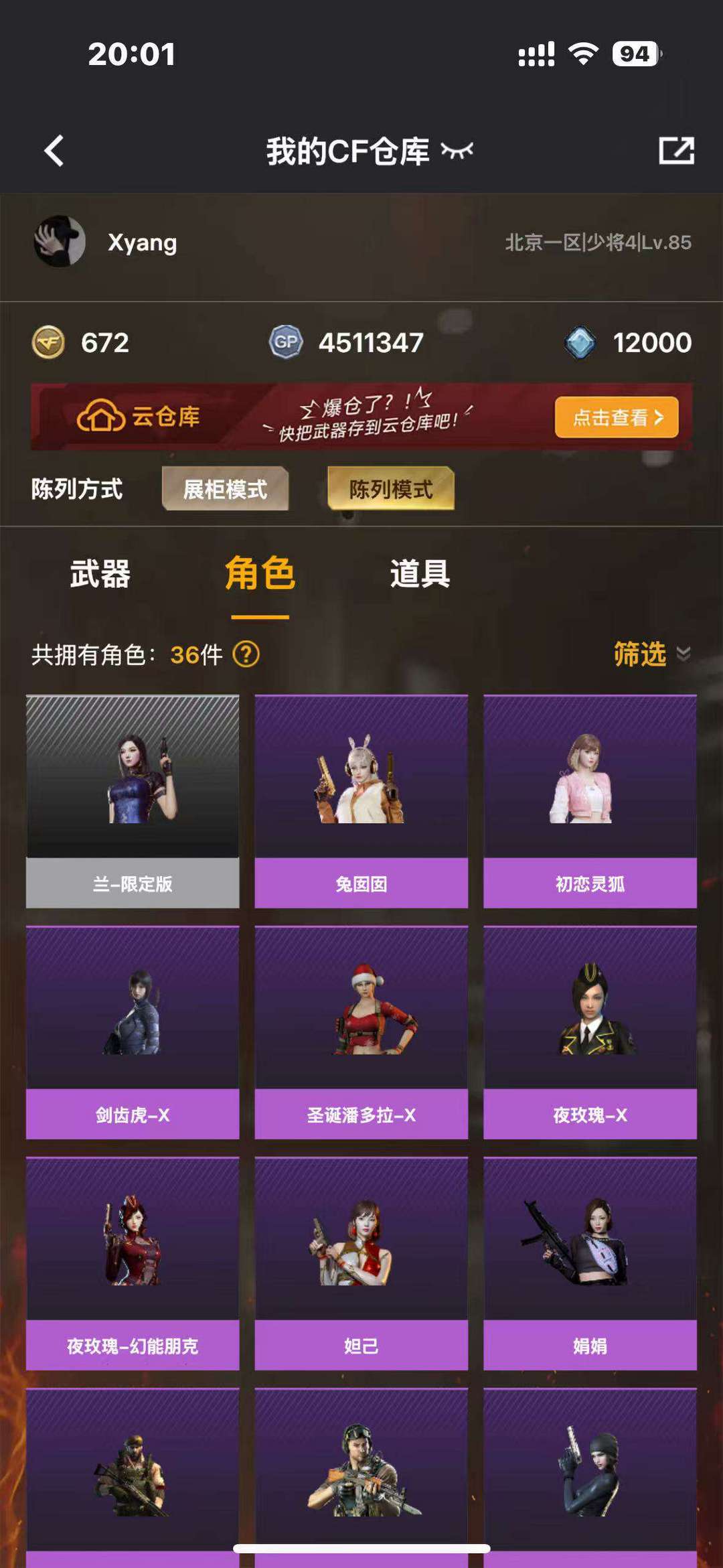
Task: View 夜玫瑰-幻能朋克 character details
Action: pos(133,1263)
